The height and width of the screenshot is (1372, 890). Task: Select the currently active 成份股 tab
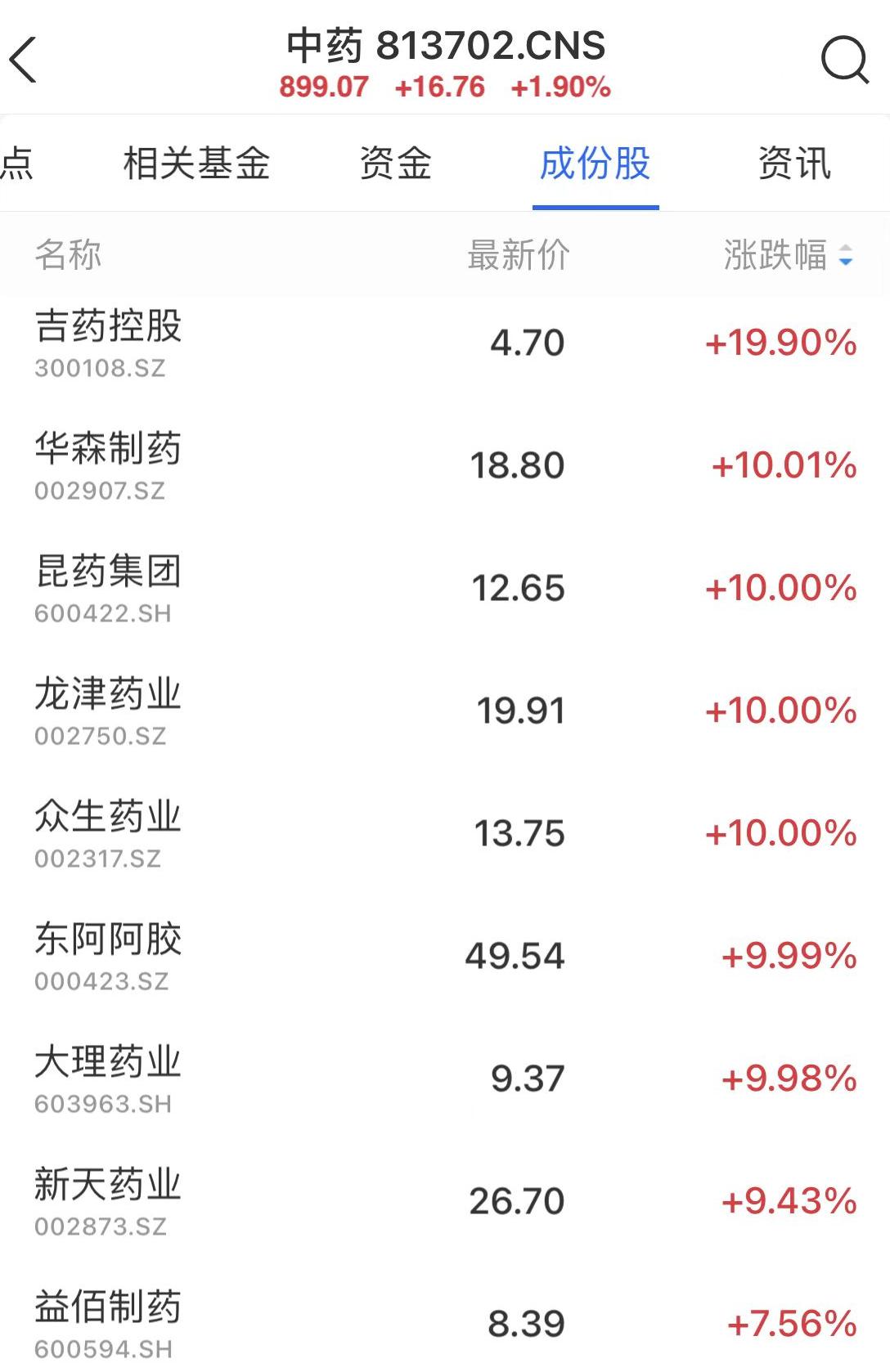[x=596, y=164]
